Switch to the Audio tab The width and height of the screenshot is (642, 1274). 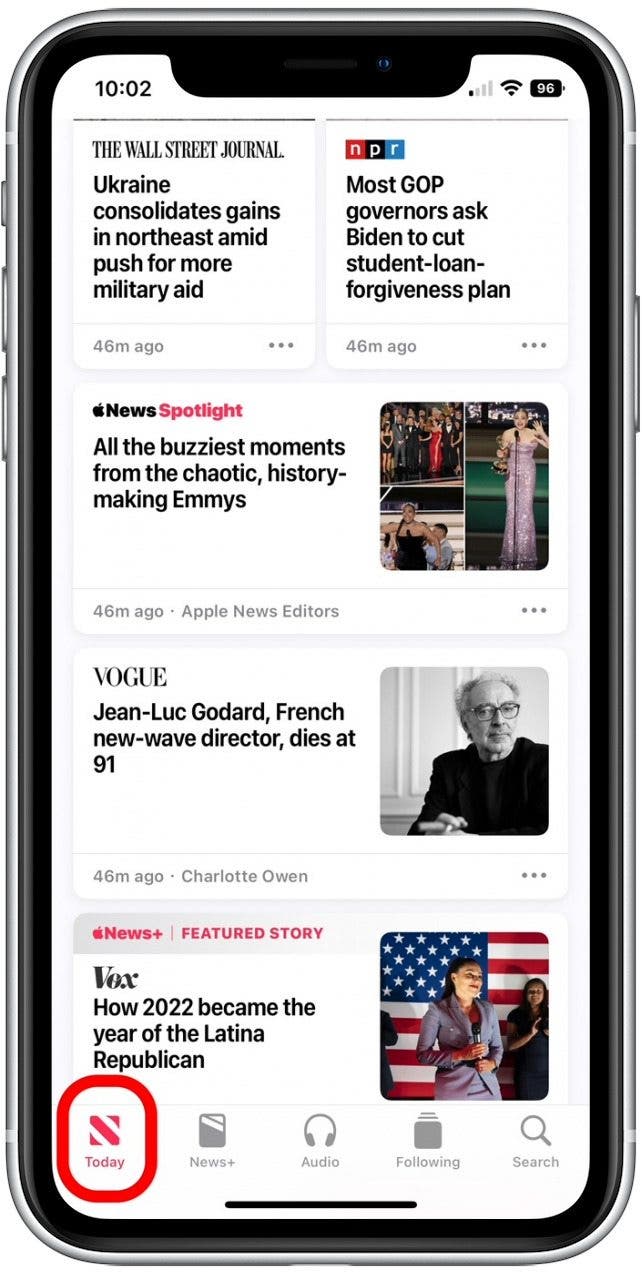coord(320,1141)
